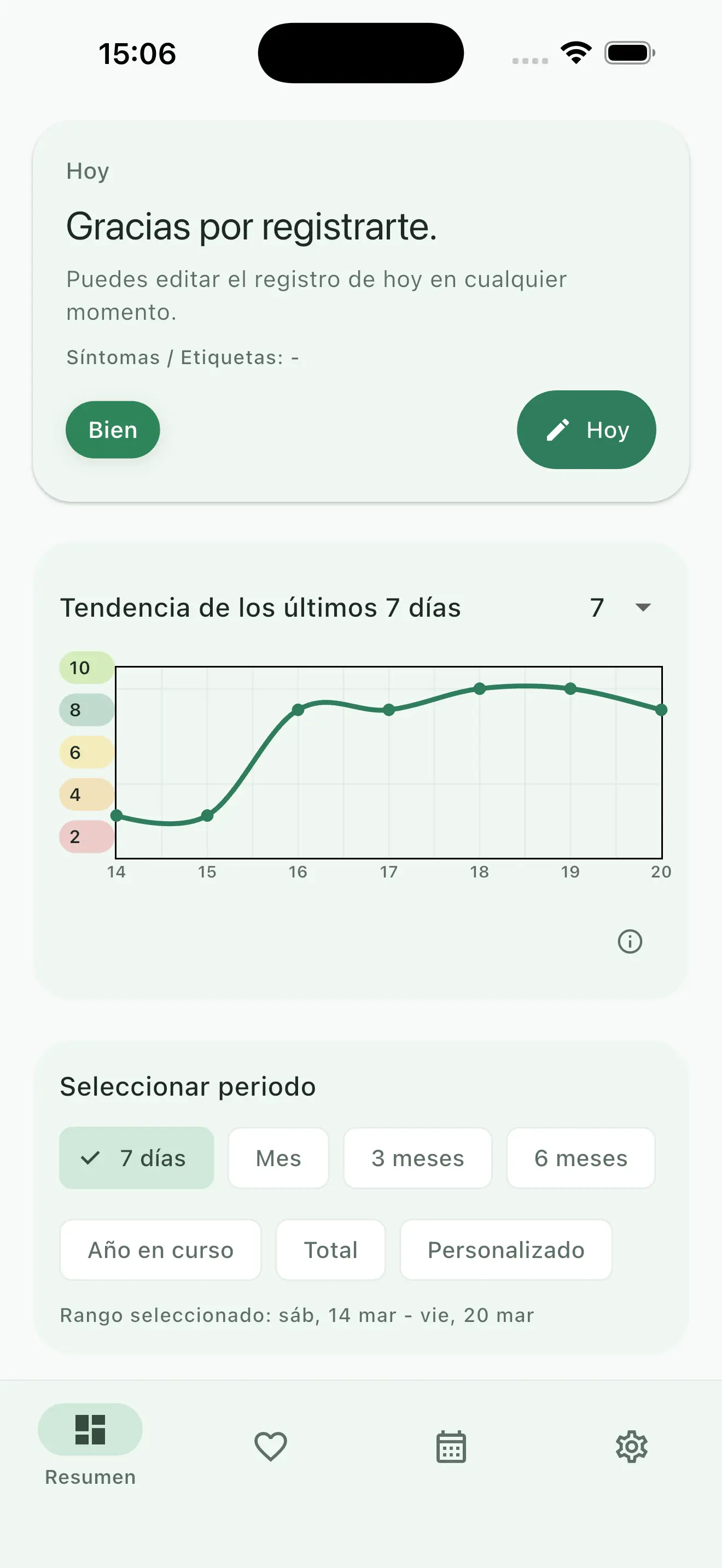The image size is (722, 1568).
Task: Tap the data point above day 18
Action: pos(479,688)
